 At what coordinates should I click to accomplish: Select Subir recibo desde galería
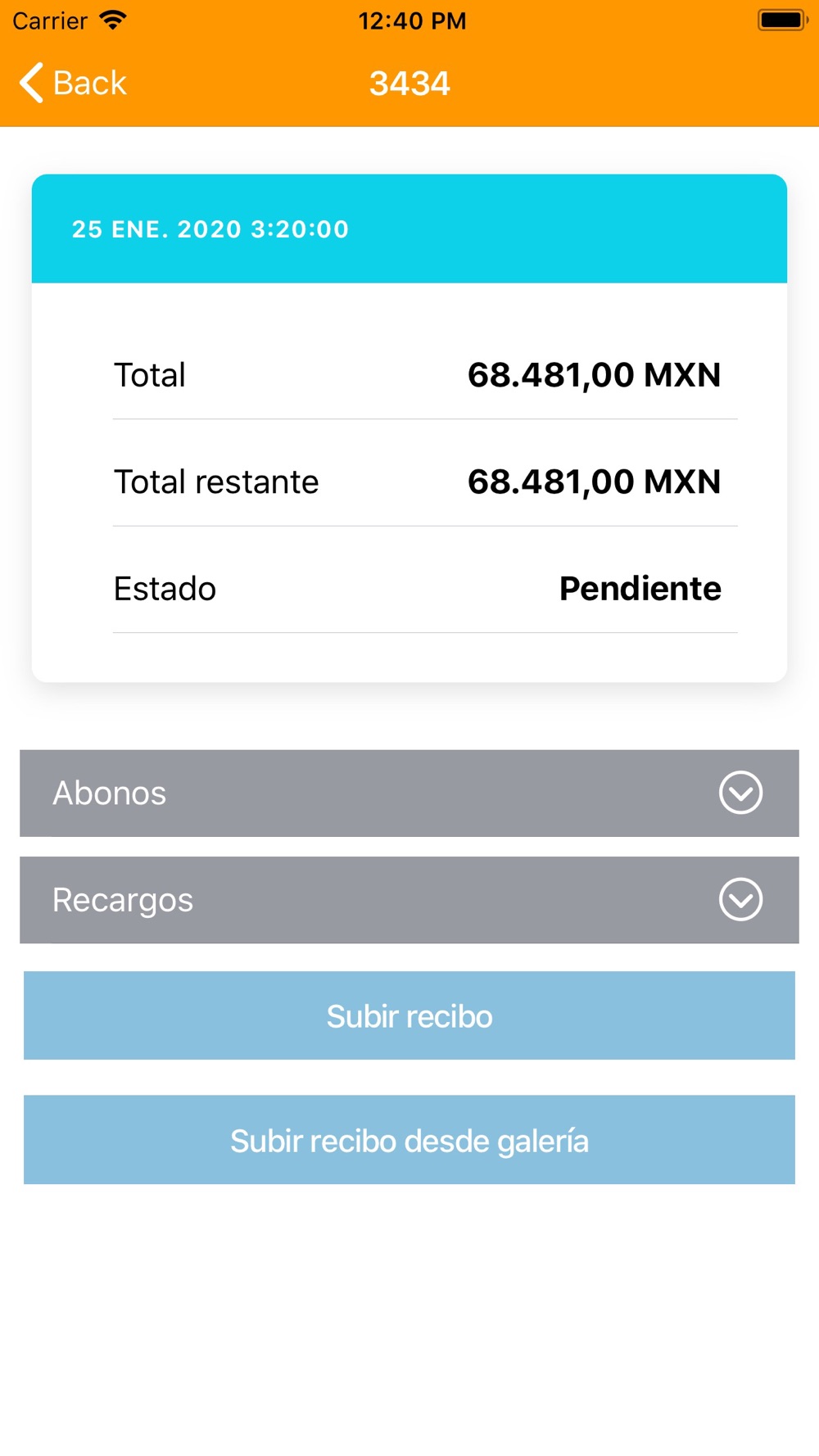point(409,1140)
